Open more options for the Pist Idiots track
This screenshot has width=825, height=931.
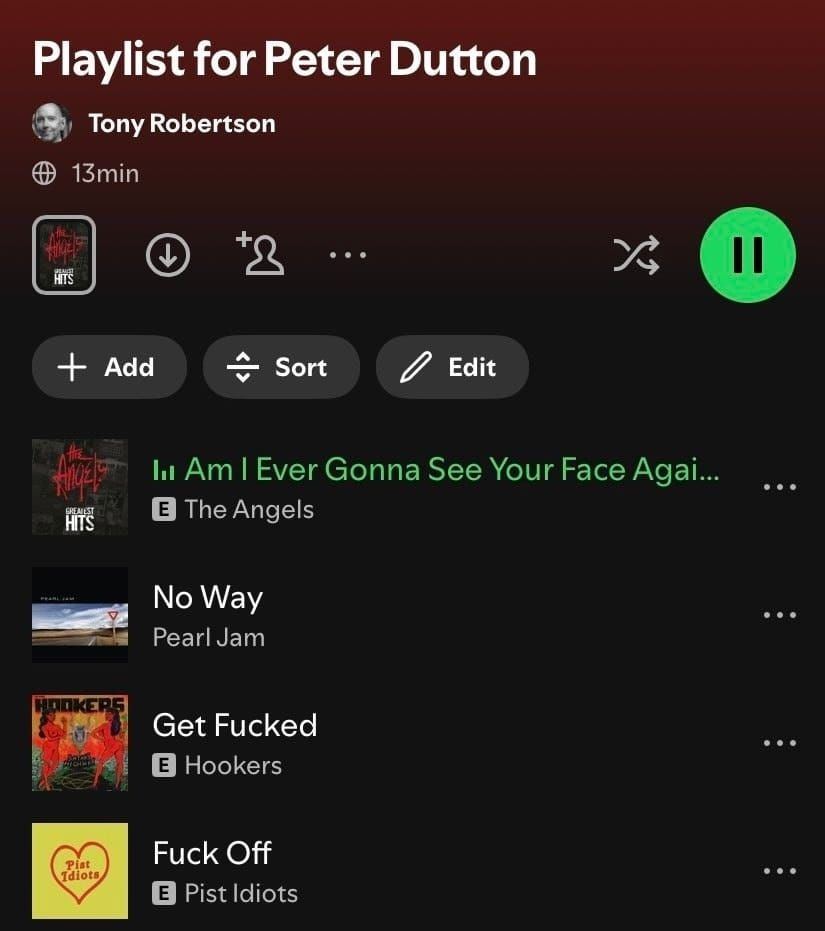(x=779, y=871)
